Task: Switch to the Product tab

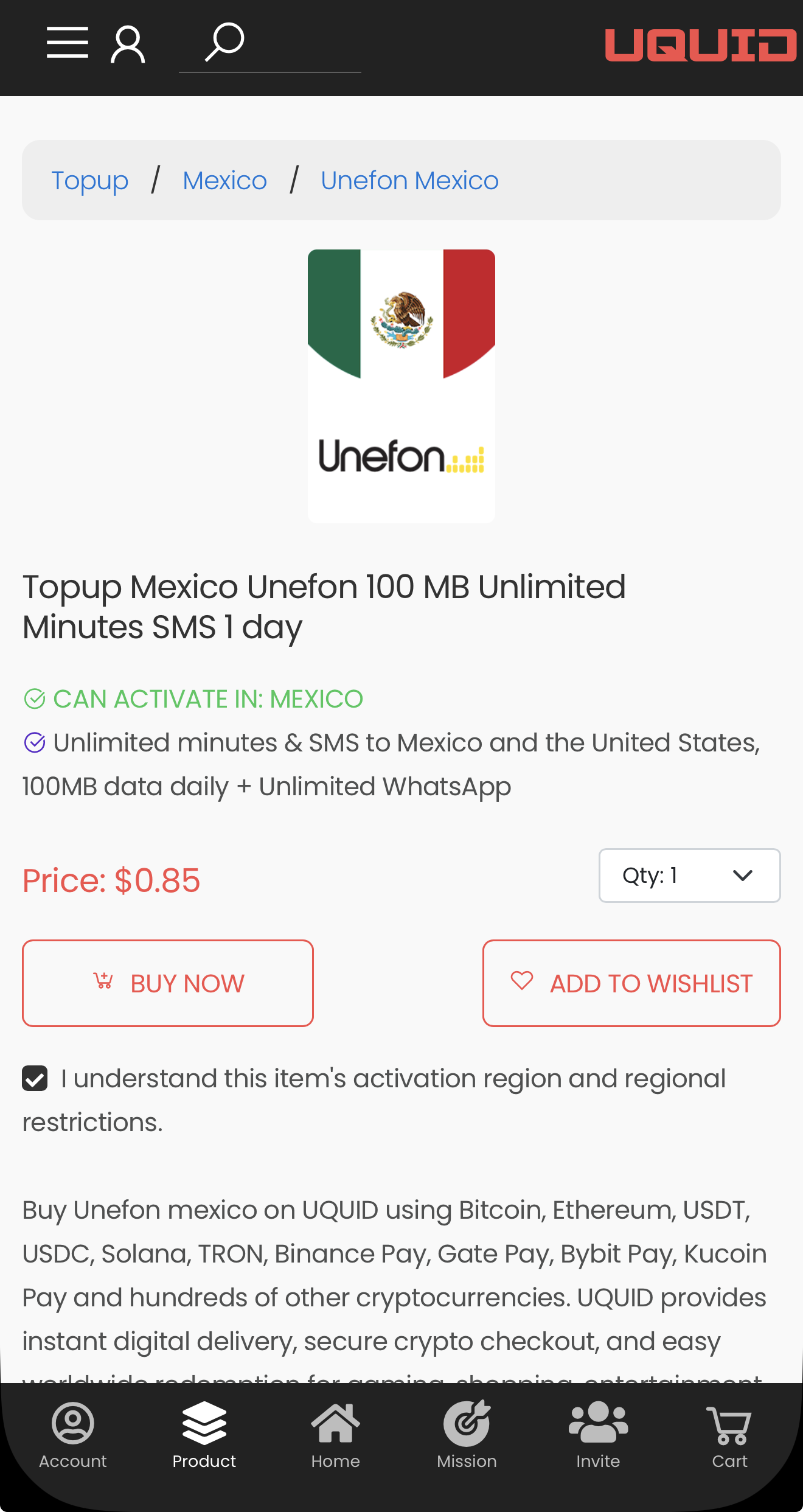Action: coord(204,1435)
